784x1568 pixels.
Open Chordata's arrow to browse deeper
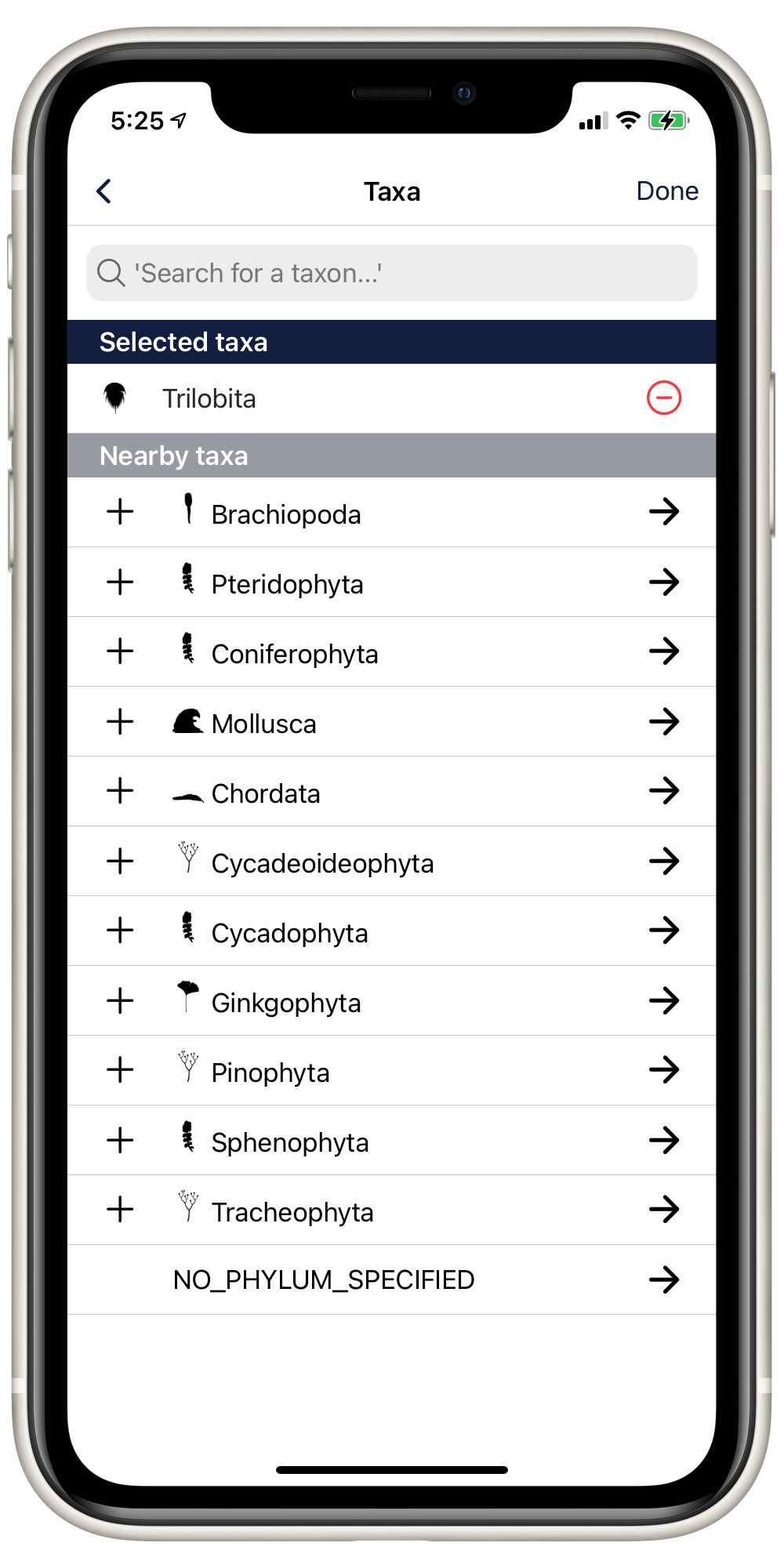point(663,791)
